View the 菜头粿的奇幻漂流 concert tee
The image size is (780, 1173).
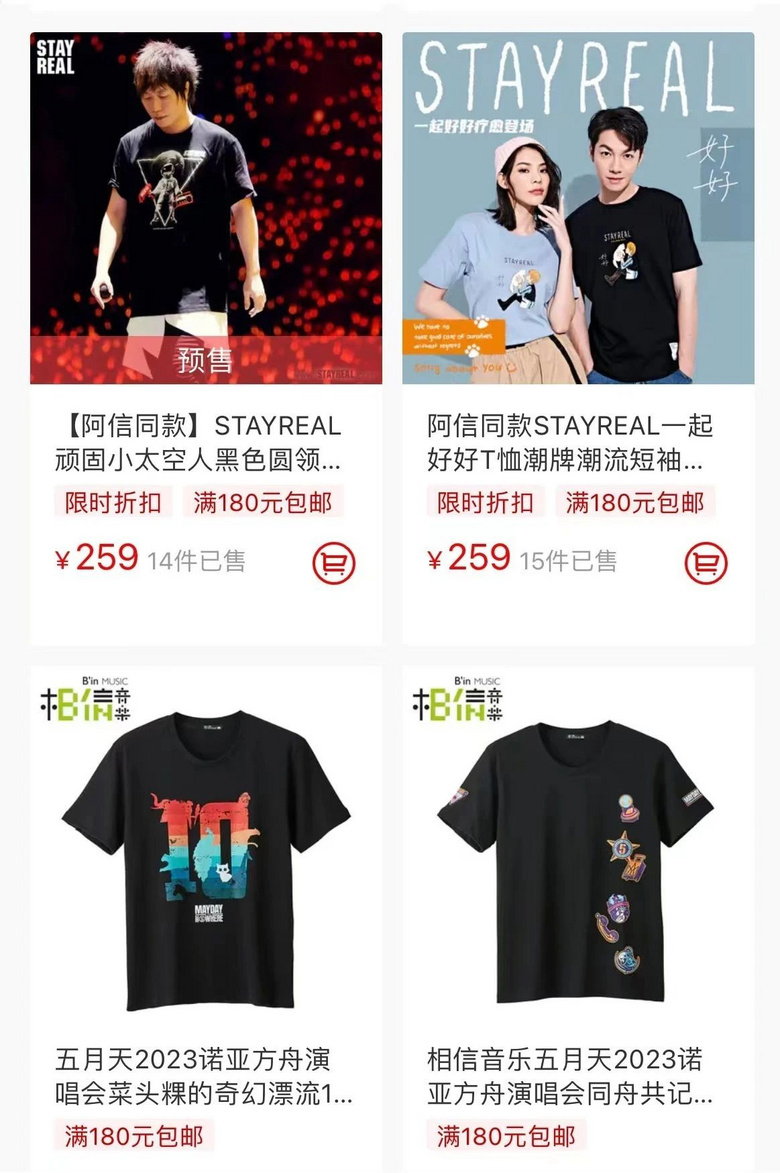click(x=205, y=860)
